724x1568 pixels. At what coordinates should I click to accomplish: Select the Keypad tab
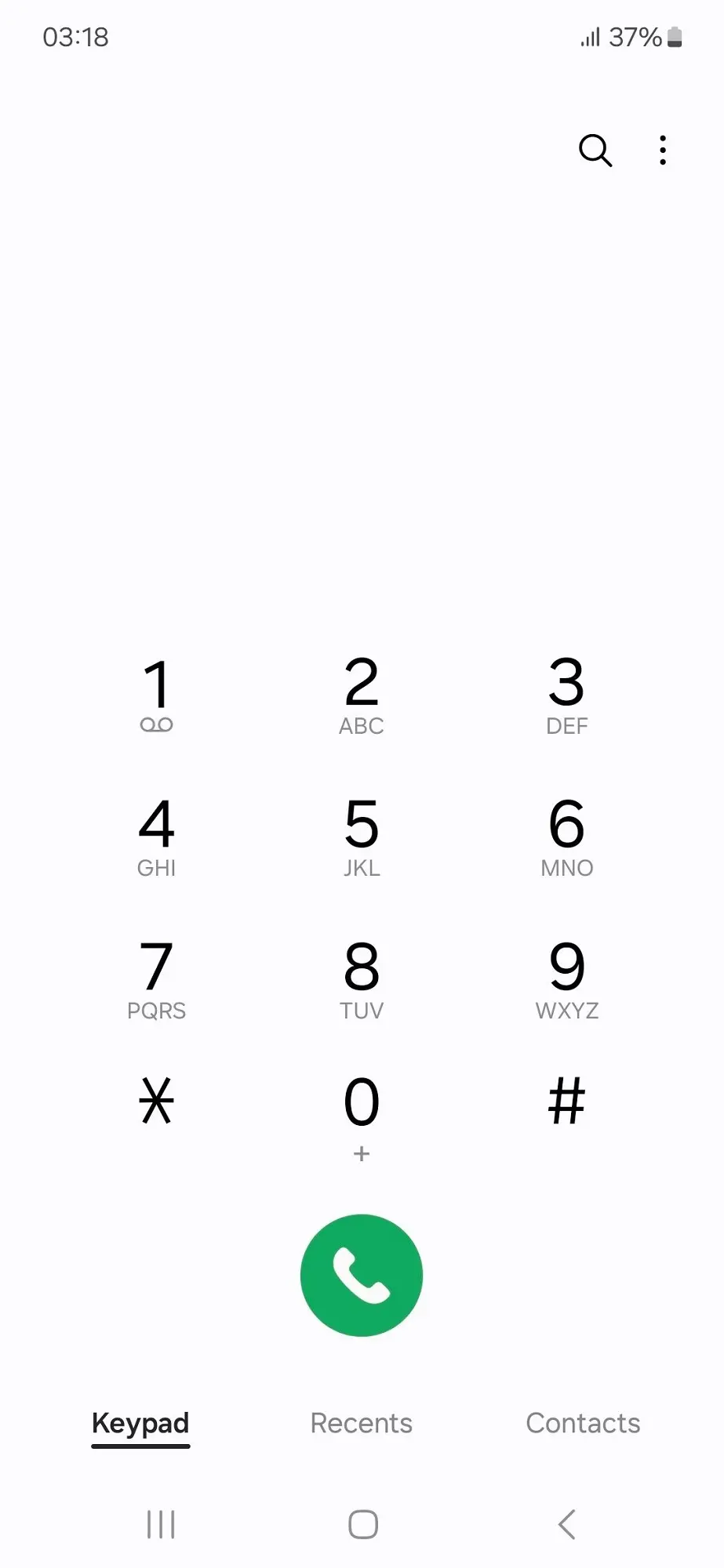140,1423
